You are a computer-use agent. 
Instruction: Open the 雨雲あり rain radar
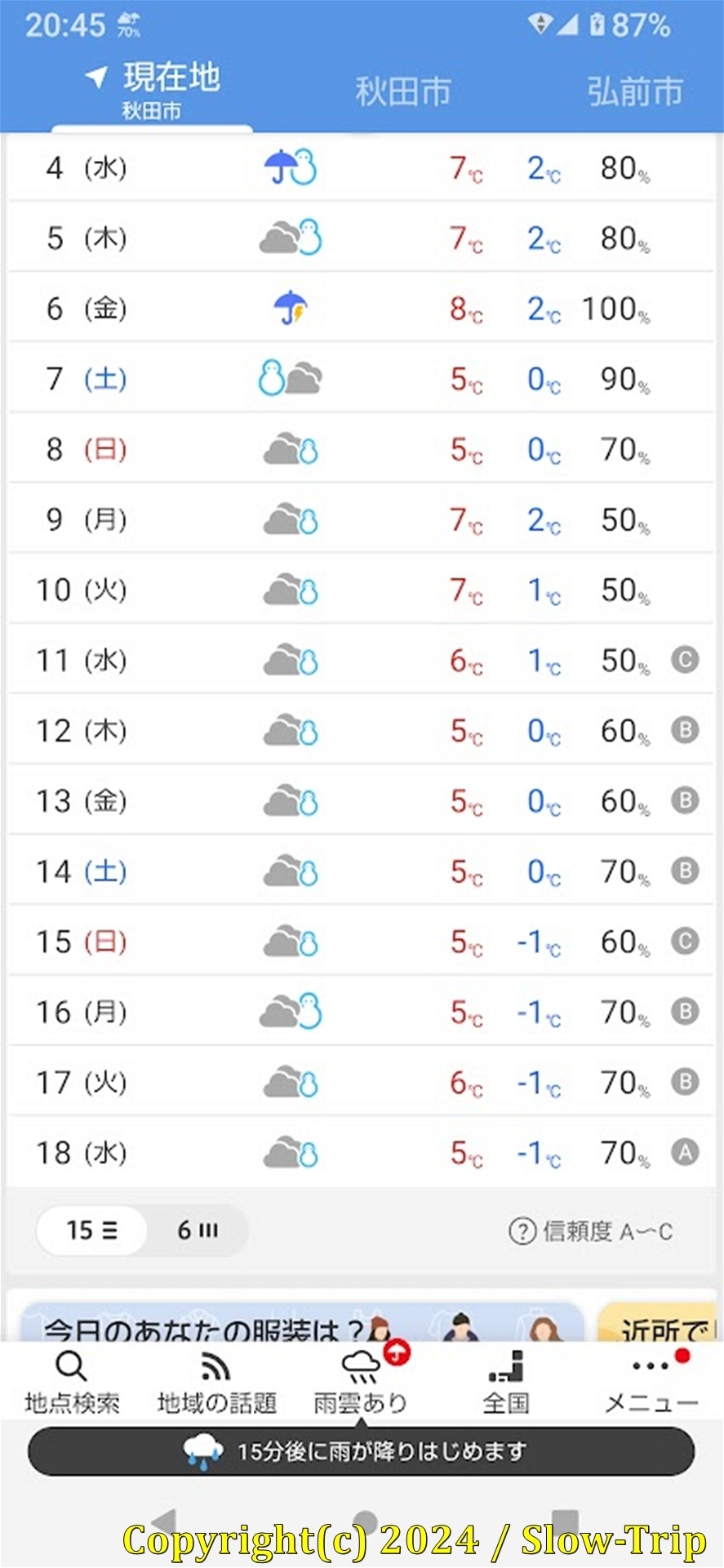(x=362, y=1382)
